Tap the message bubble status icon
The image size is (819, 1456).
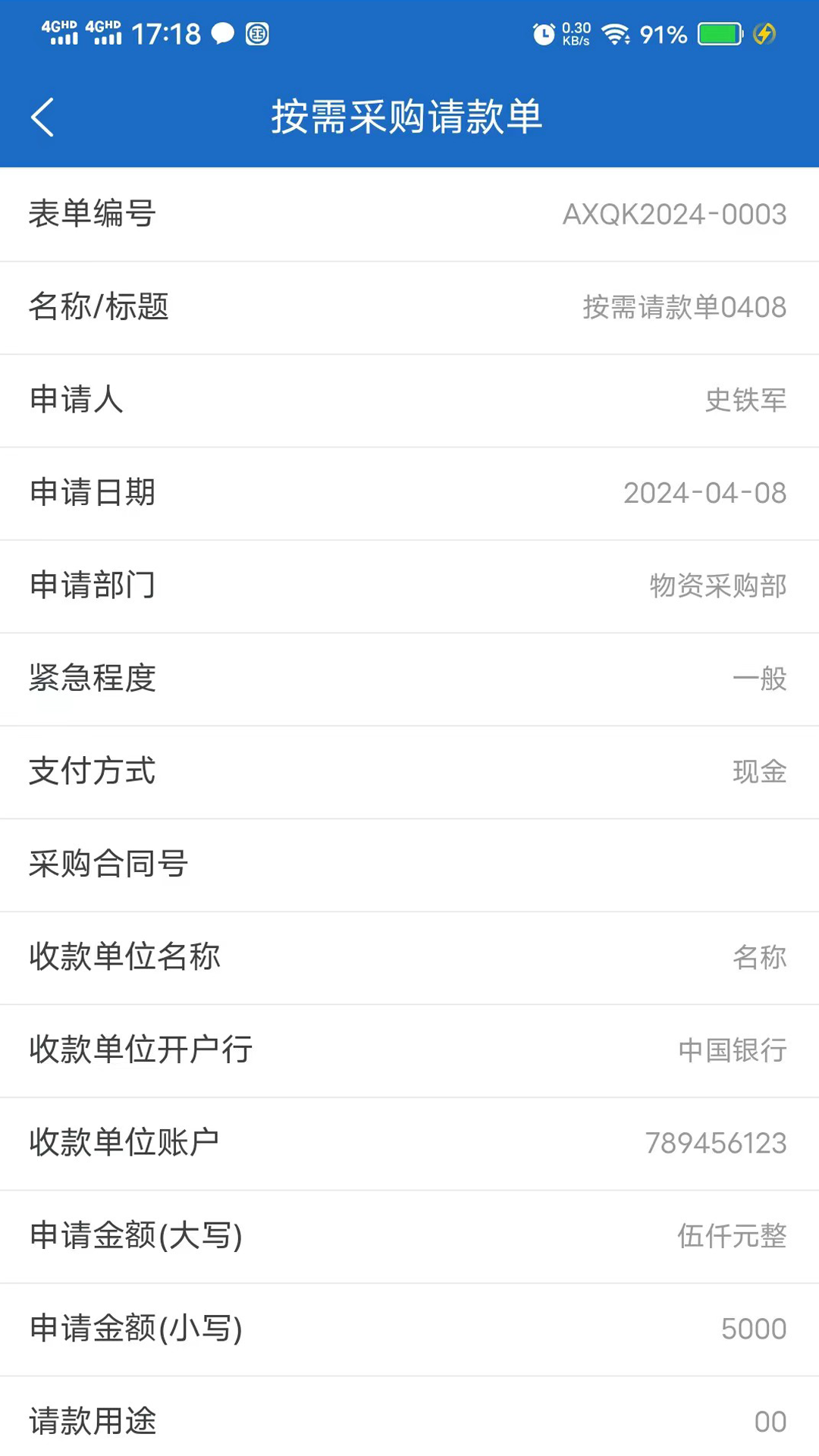[221, 33]
